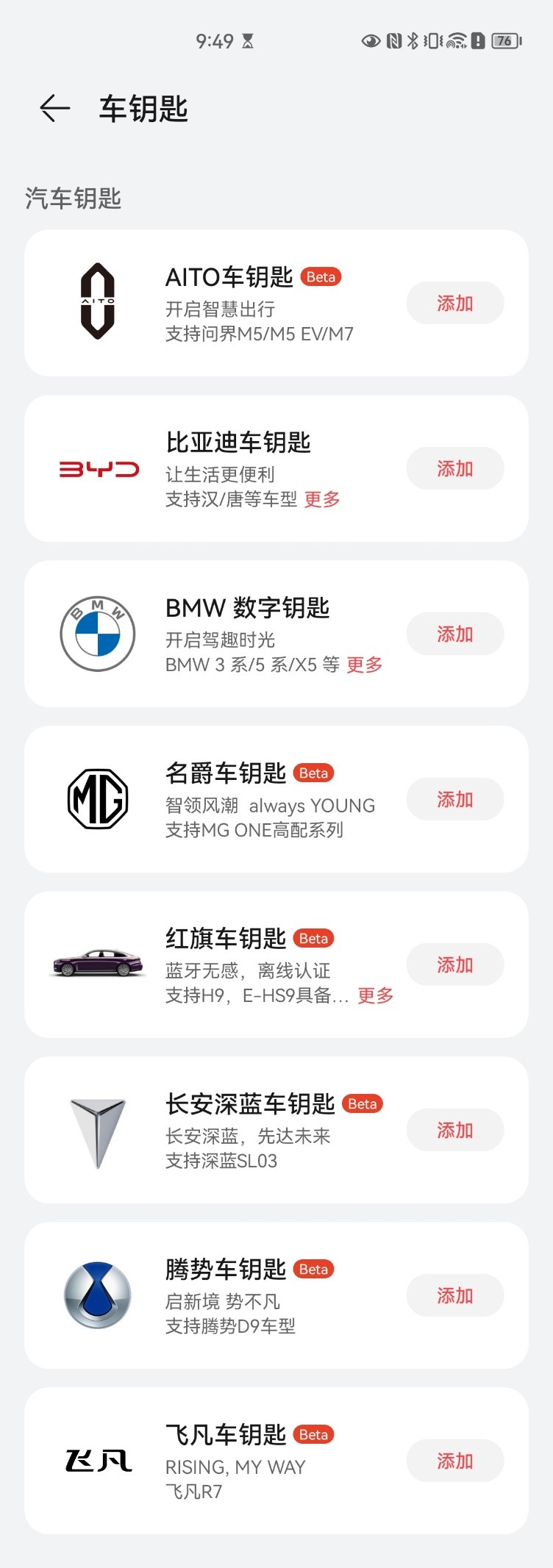Tap the BYD brand logo
The width and height of the screenshot is (553, 1568).
pyautogui.click(x=99, y=468)
